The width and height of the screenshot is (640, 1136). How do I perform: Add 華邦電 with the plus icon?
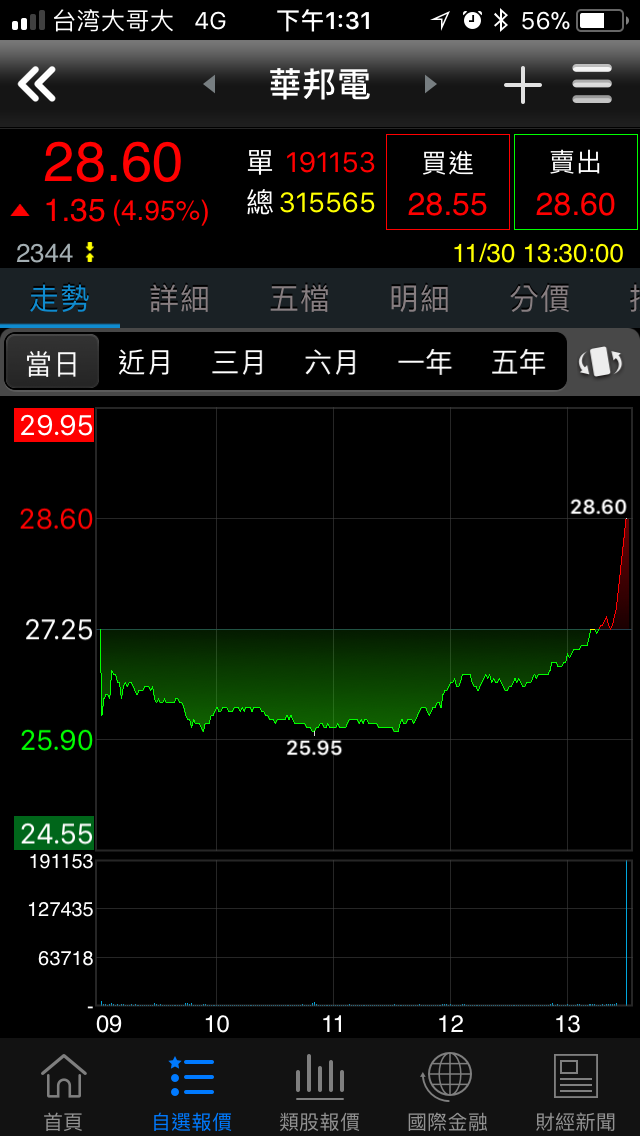point(523,85)
